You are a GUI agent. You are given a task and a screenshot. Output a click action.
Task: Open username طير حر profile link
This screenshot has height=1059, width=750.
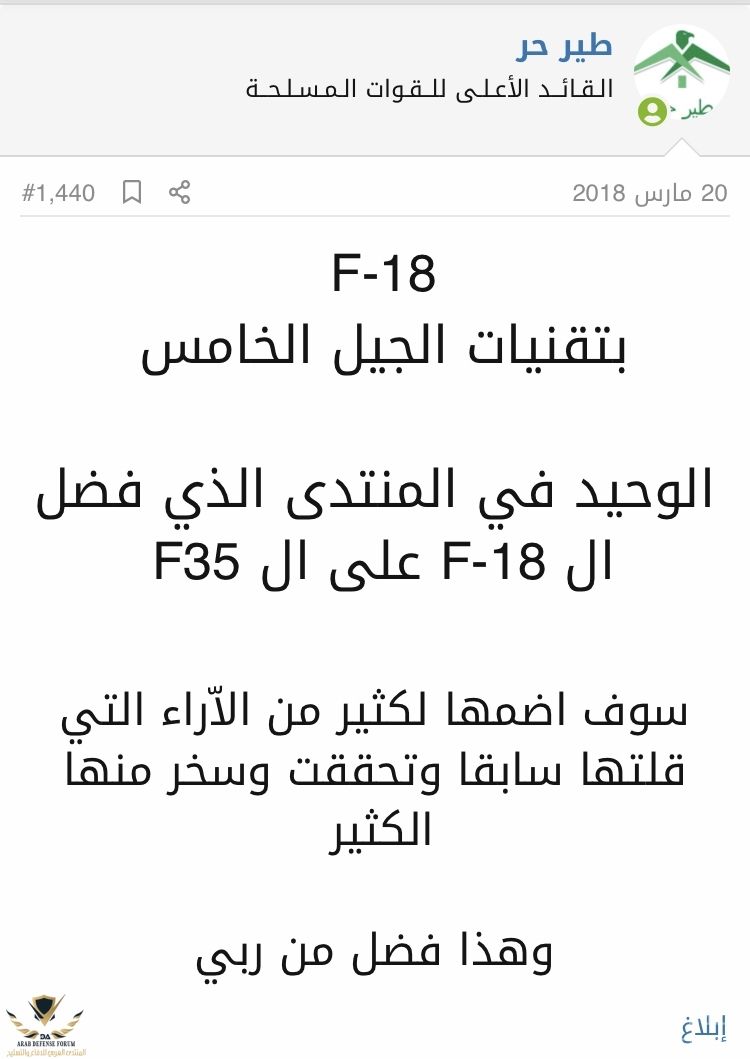tap(564, 45)
